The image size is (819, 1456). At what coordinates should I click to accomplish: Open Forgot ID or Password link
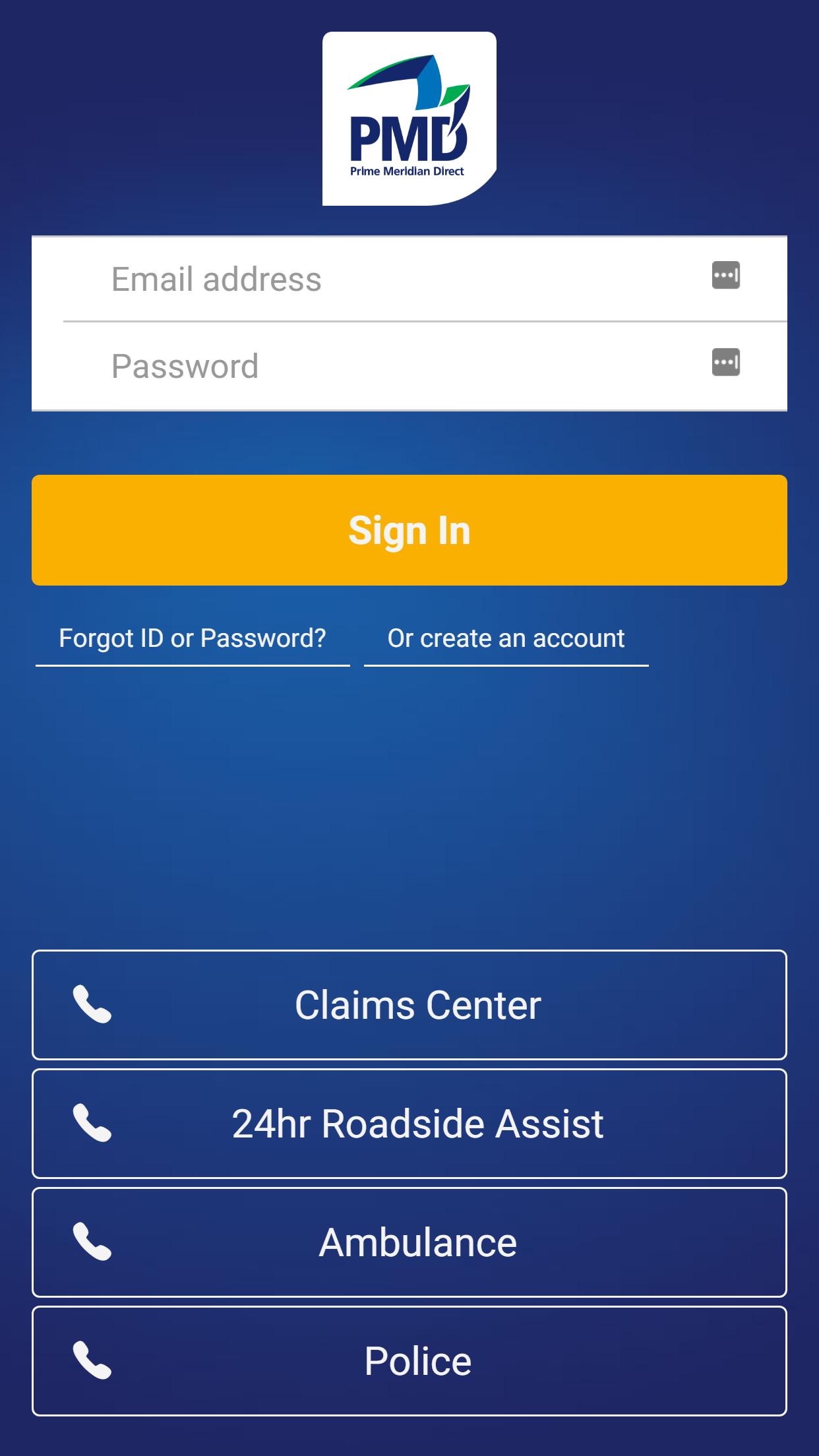tap(193, 638)
